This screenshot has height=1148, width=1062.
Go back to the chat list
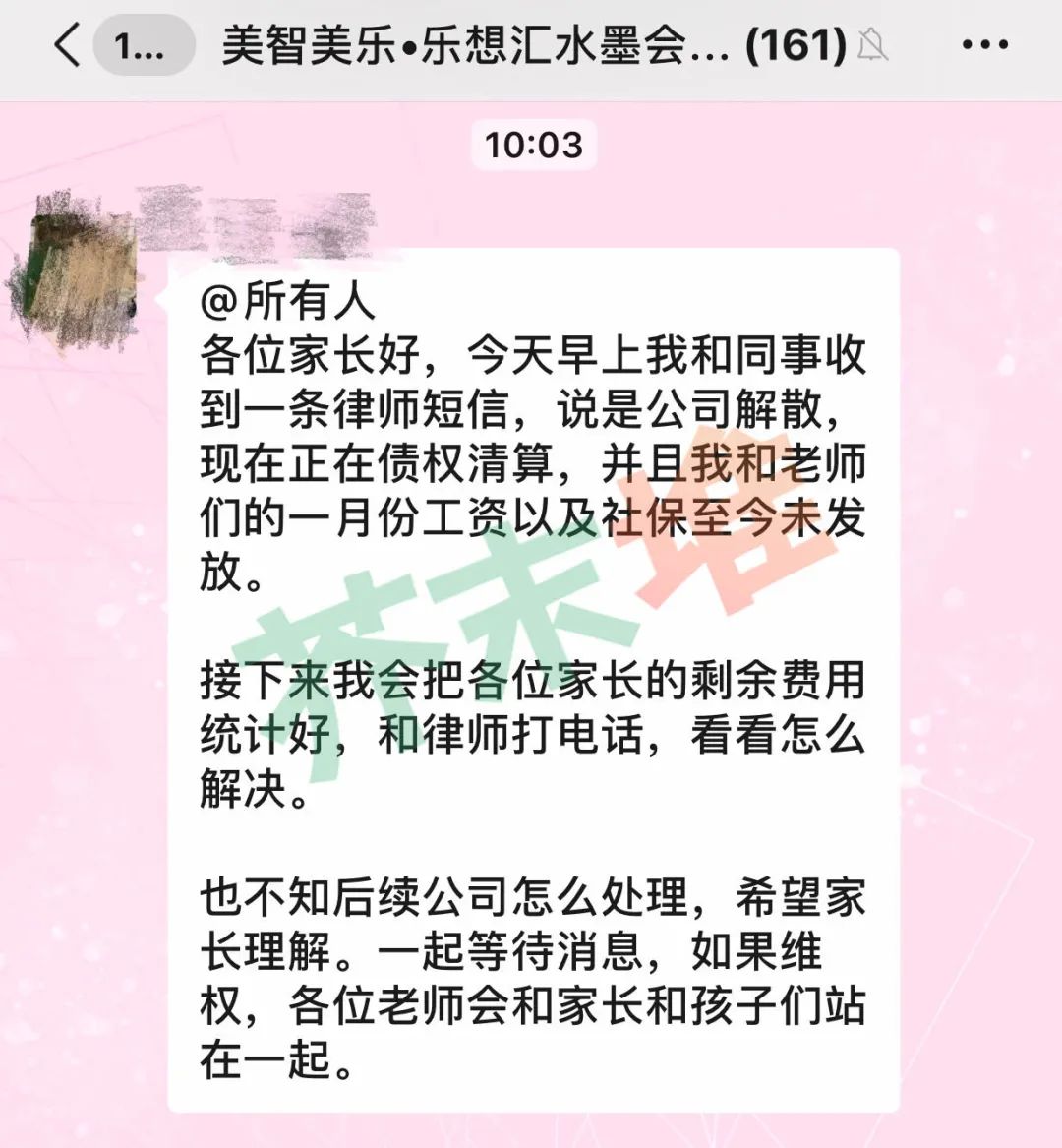[67, 46]
